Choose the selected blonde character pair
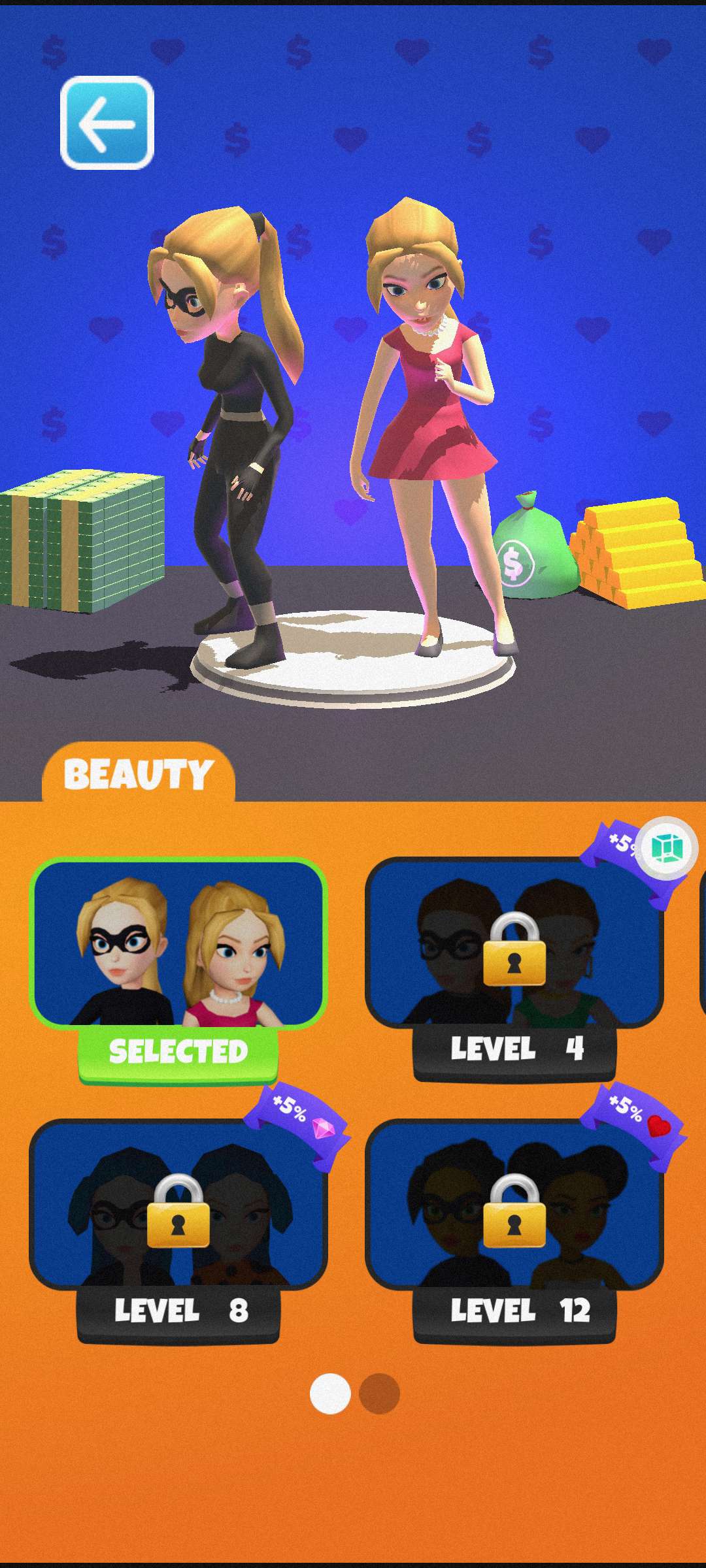Image resolution: width=706 pixels, height=1568 pixels. (x=178, y=943)
